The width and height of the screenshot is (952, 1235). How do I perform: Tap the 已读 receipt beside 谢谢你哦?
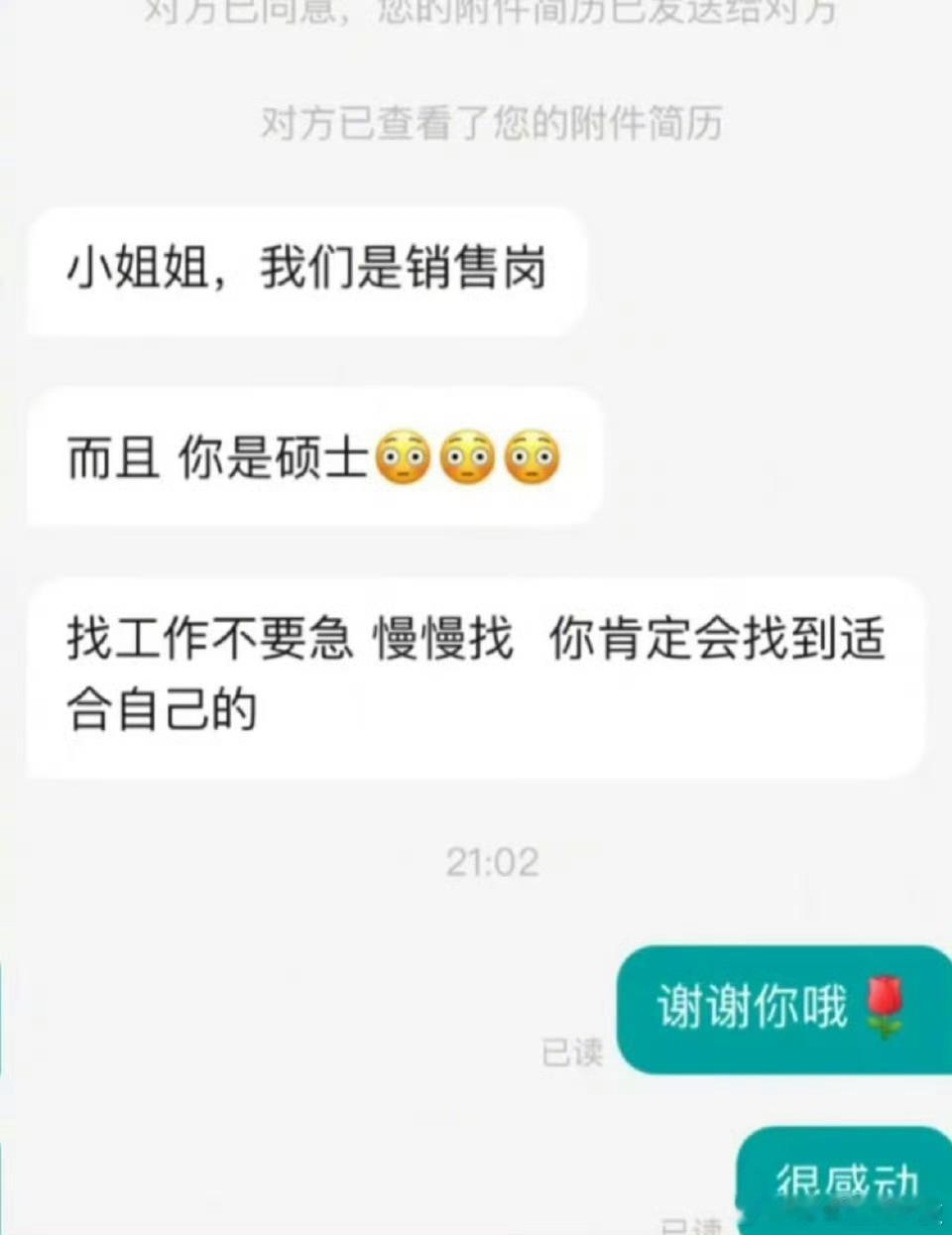[570, 1053]
